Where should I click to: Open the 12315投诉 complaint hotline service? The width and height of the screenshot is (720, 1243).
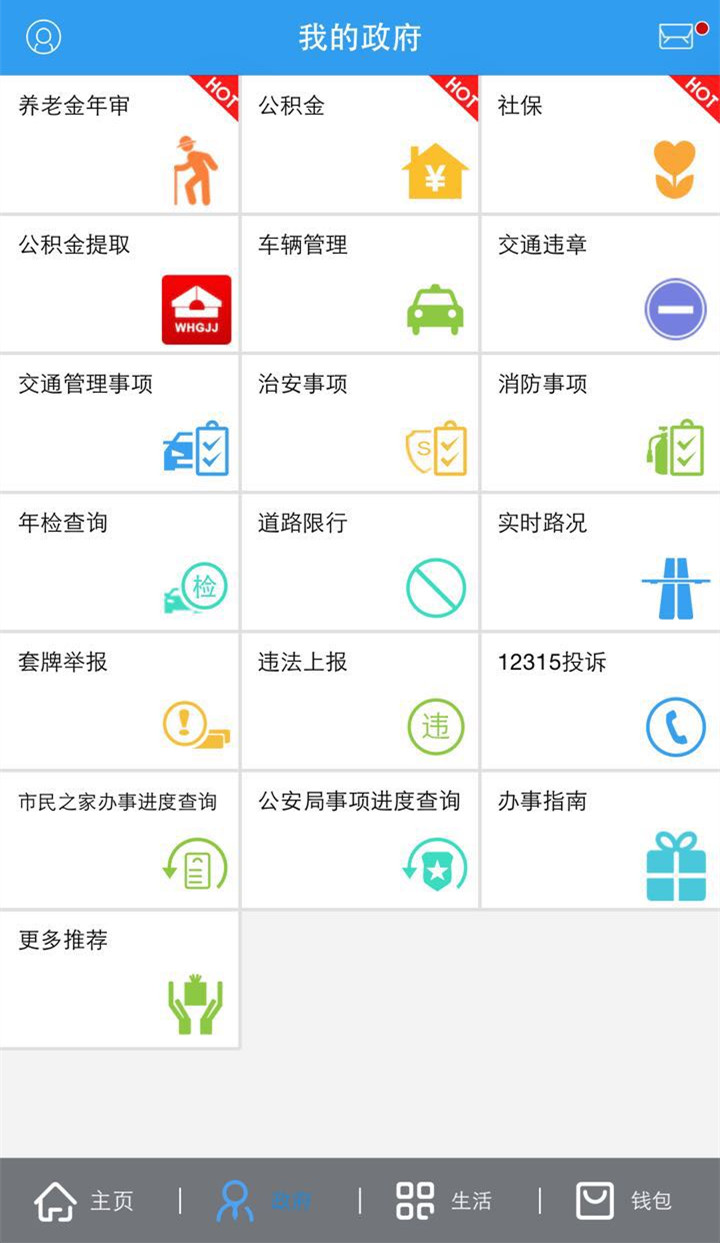(x=600, y=701)
